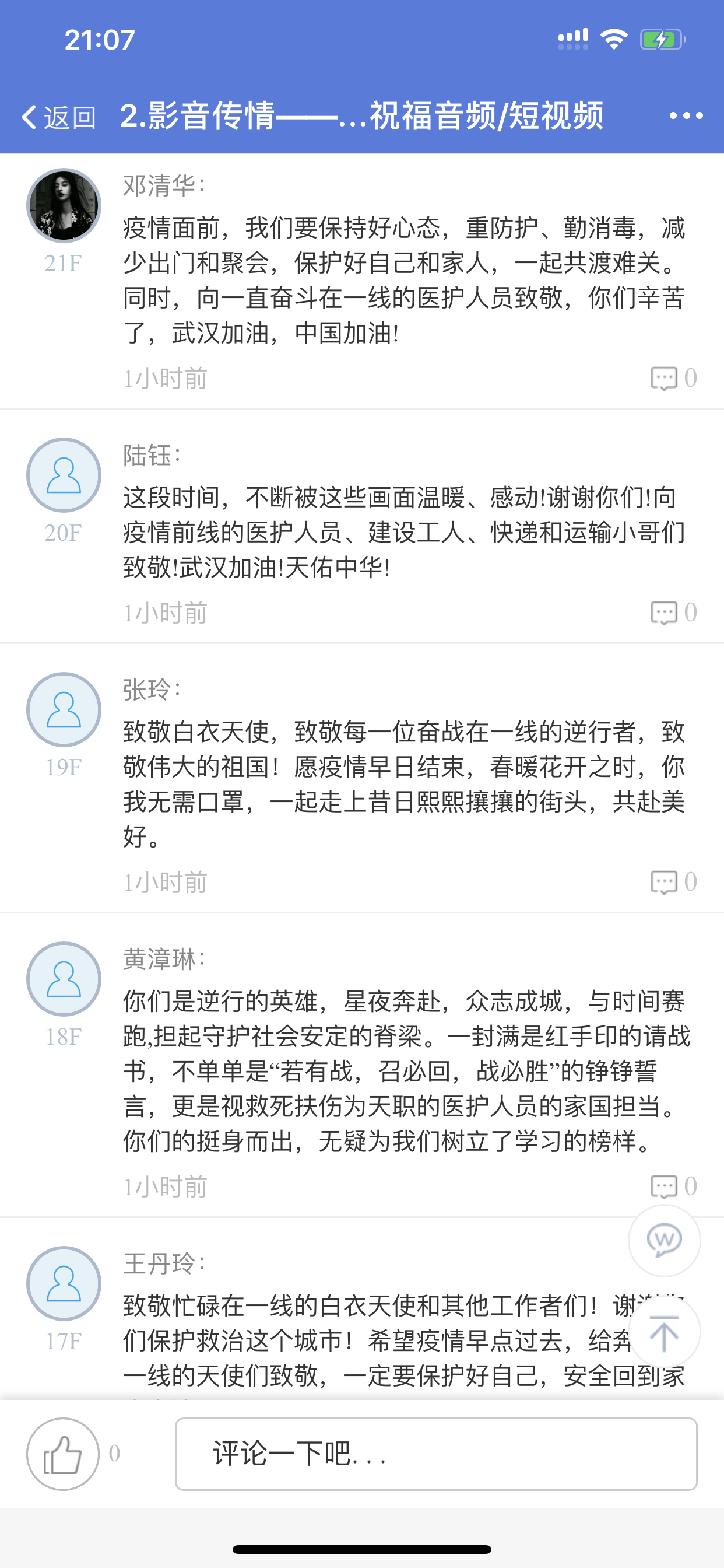Like this post with the thumbs-up
The image size is (724, 1568).
(x=63, y=1454)
